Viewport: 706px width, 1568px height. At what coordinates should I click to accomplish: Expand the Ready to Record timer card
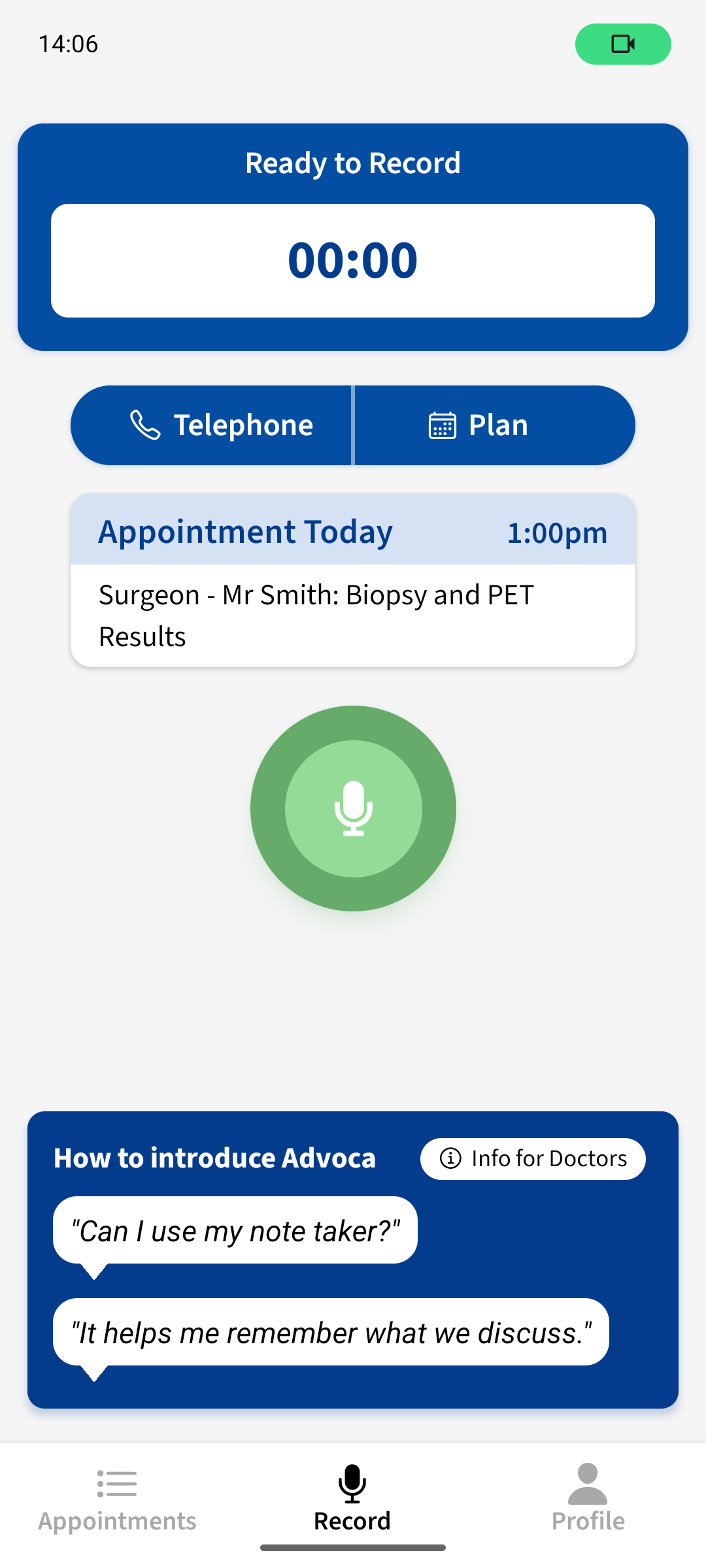click(353, 235)
